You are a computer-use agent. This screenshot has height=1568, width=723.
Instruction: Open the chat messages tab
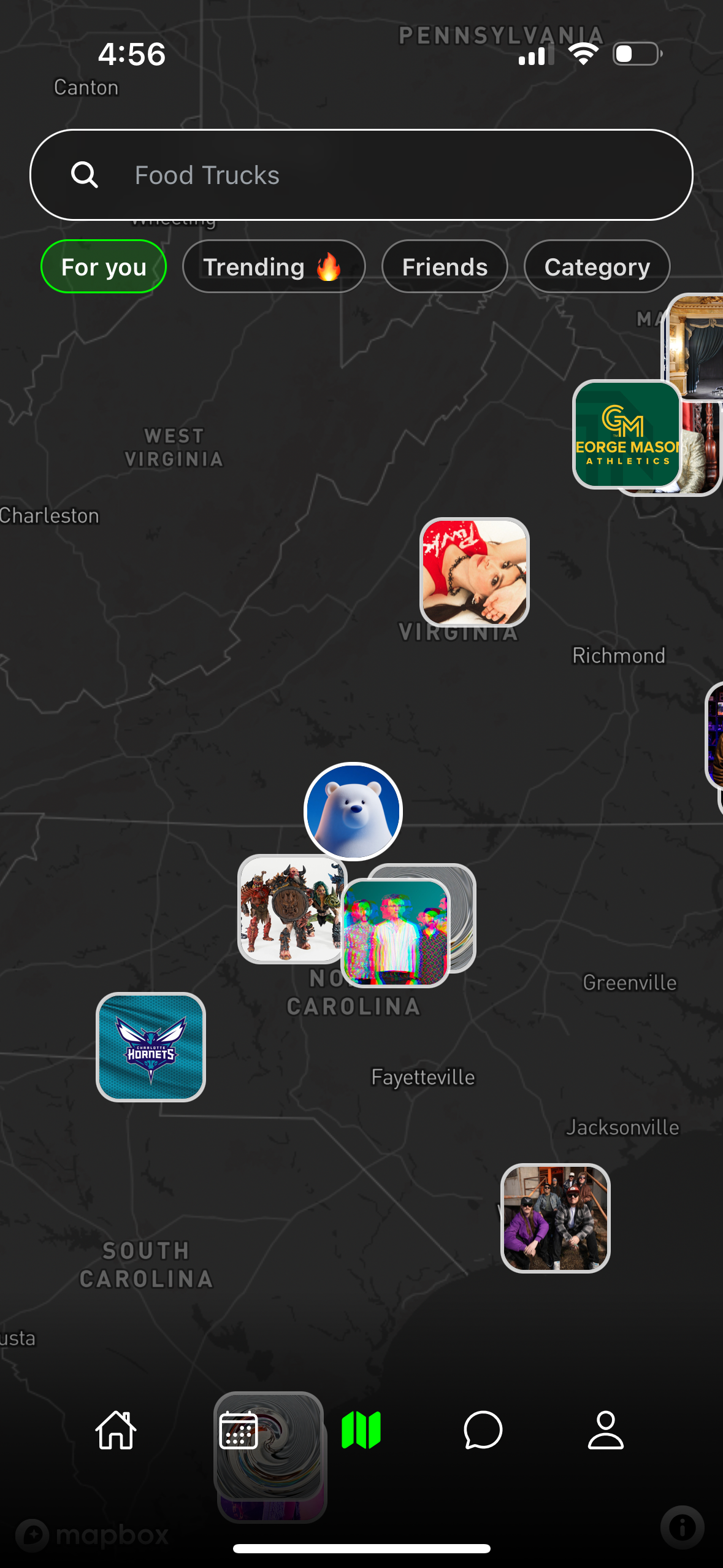click(483, 1430)
